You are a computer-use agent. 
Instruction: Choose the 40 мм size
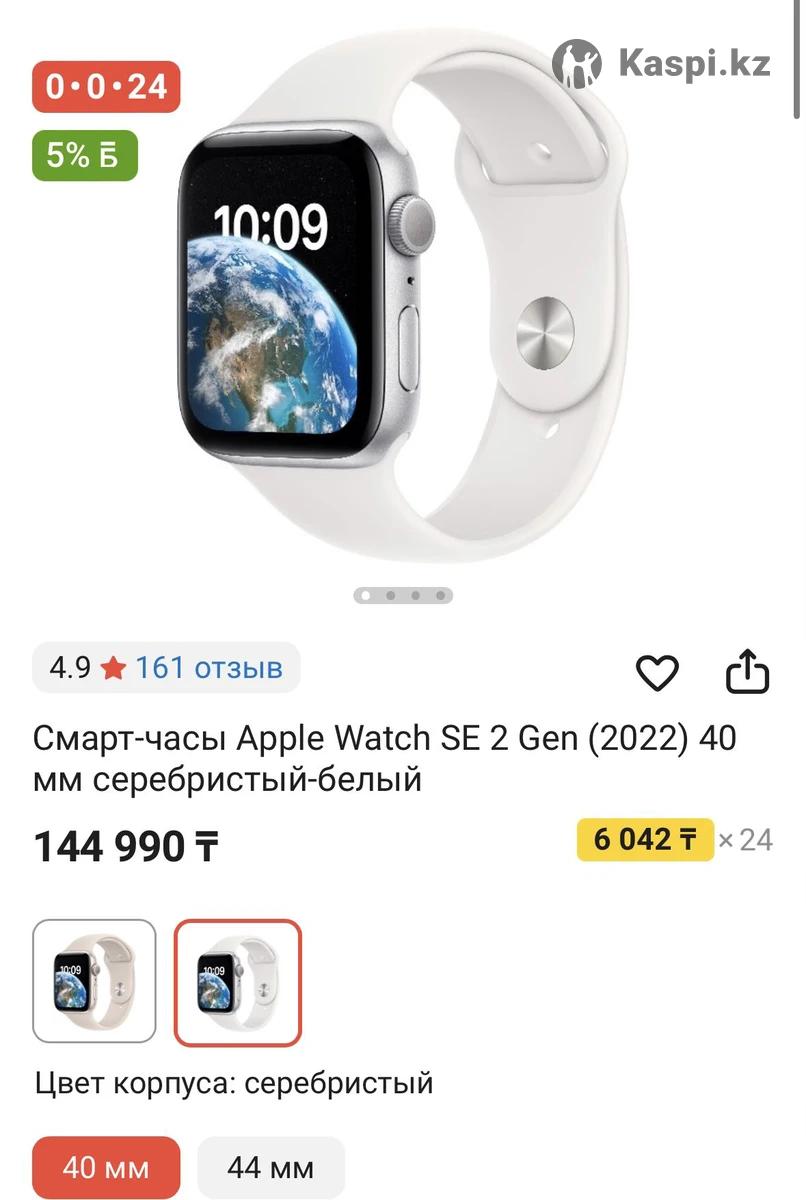point(106,1167)
